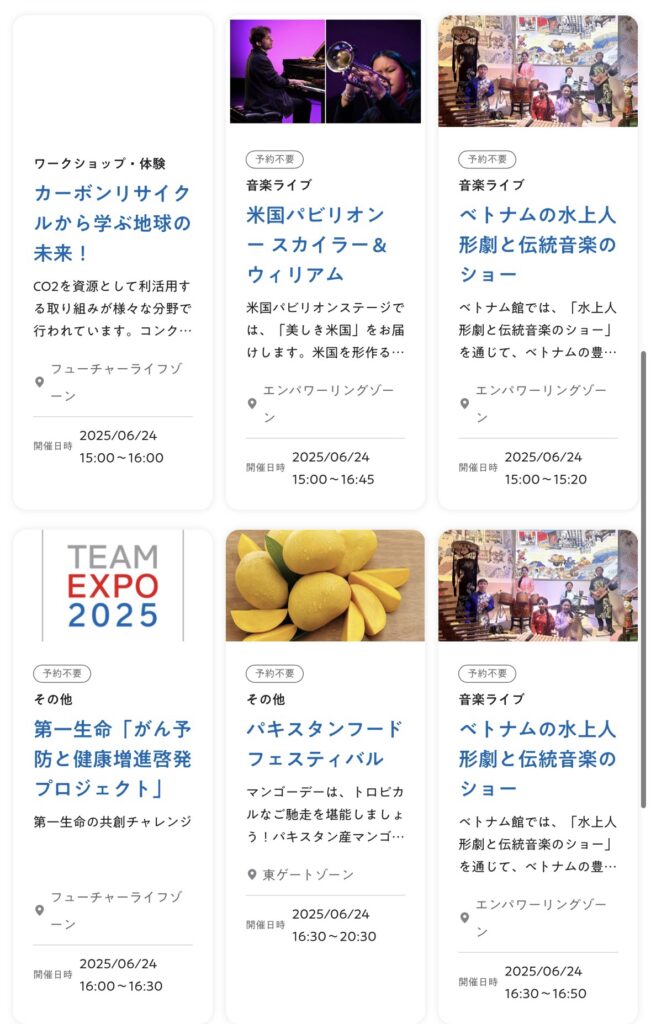Open the 米国パビリオン スカイラー＆ウィリアム music live card
The width and height of the screenshot is (651, 1024).
(316, 244)
